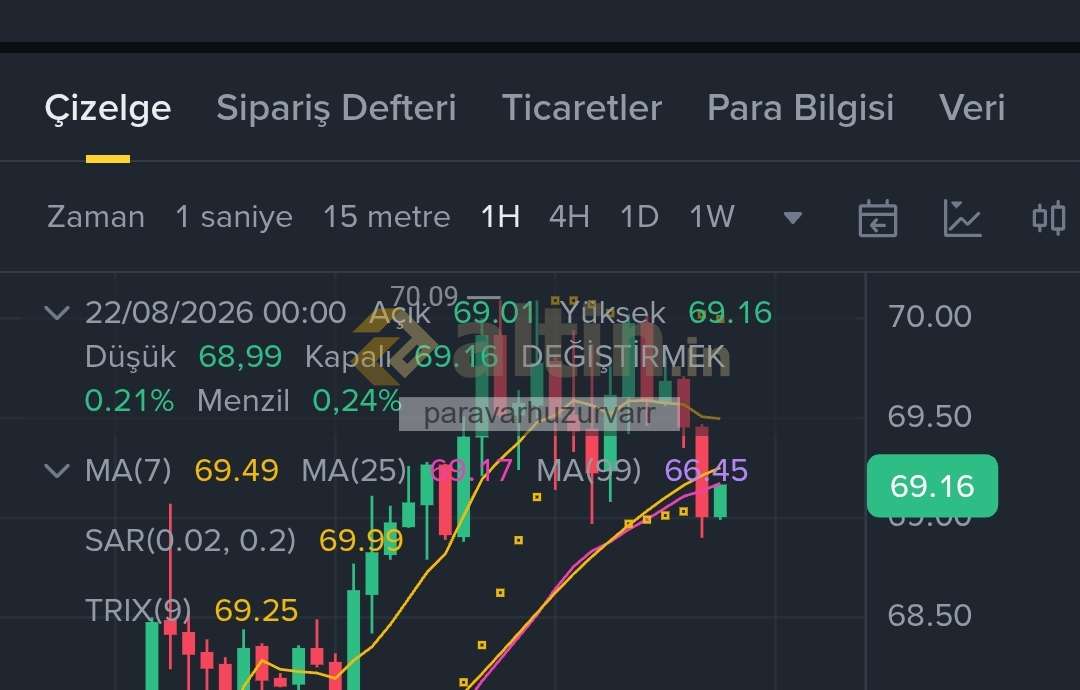Viewport: 1080px width, 690px height.
Task: Choose the 1 saniye interval
Action: click(234, 218)
